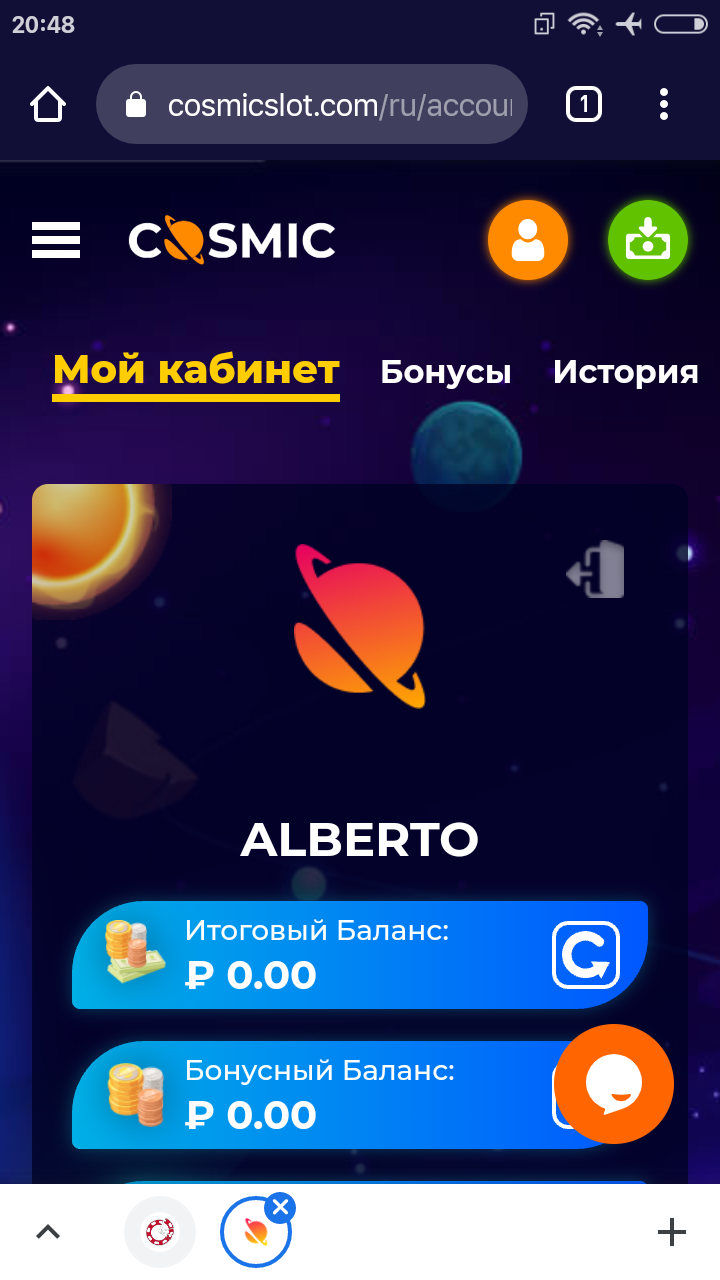This screenshot has height=1280, width=720.
Task: Close the current Cosmic tab
Action: click(280, 1208)
